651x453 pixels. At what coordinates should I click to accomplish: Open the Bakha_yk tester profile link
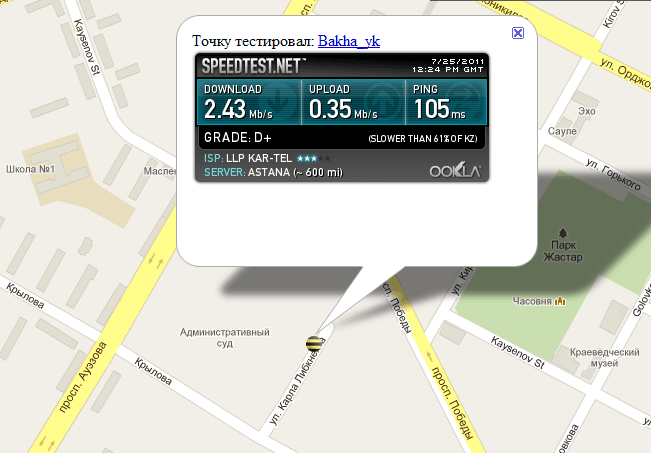[349, 41]
